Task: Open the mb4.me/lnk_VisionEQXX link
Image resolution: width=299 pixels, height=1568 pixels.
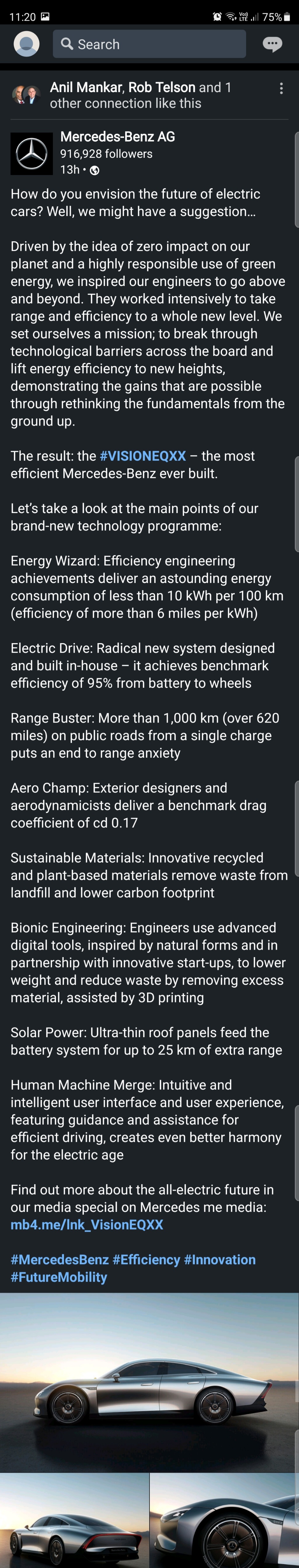Action: (87, 1225)
